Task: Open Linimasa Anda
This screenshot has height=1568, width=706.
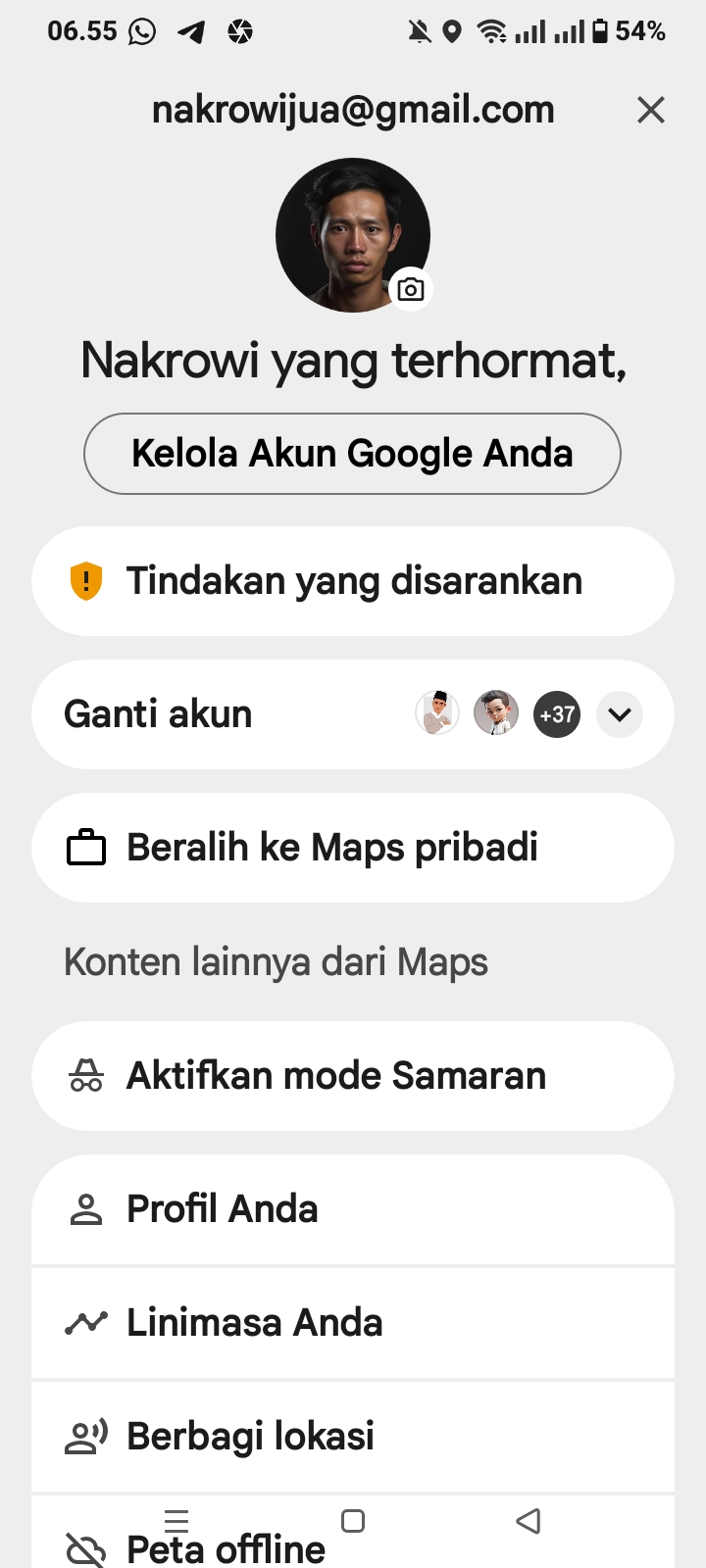Action: [x=352, y=1323]
